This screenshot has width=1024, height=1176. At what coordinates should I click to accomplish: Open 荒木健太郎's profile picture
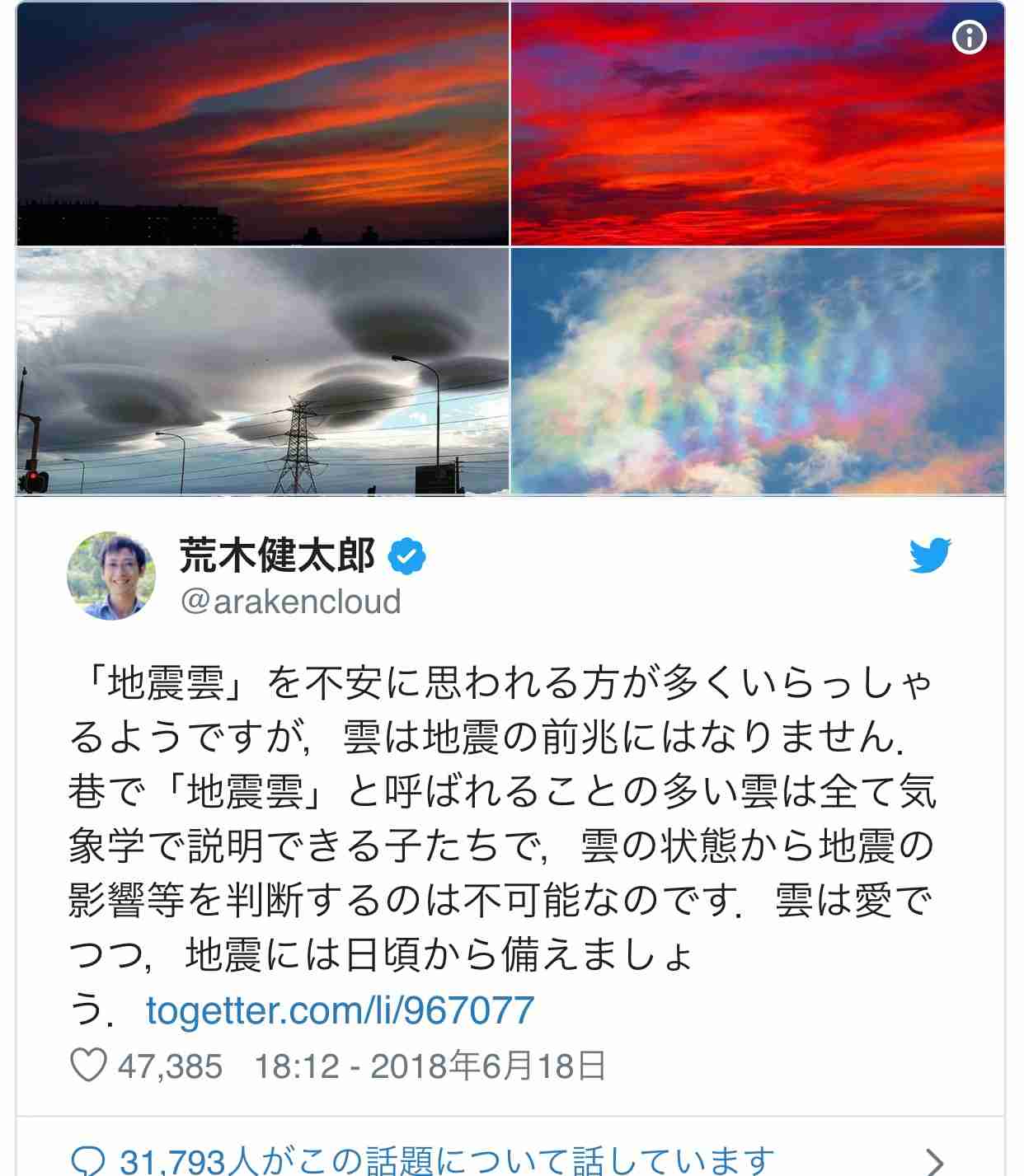point(111,575)
